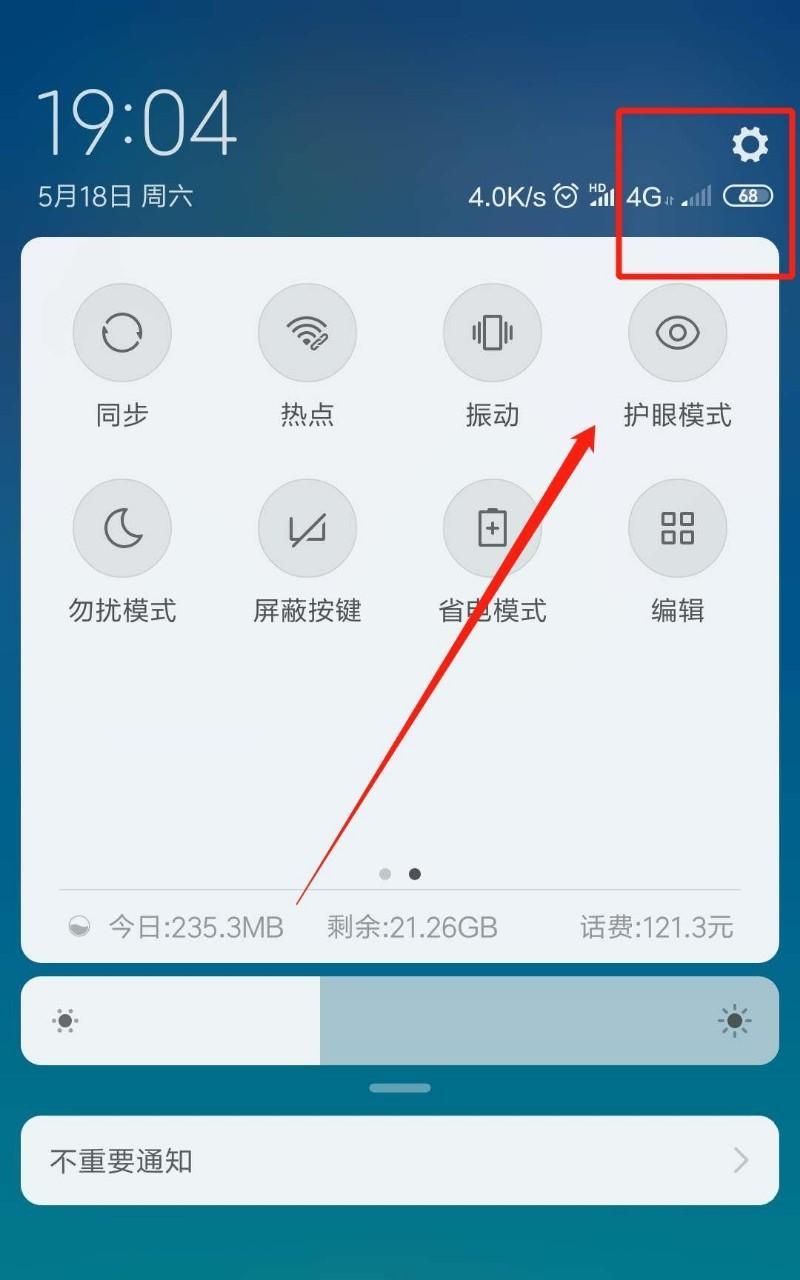
Task: Toggle the 屏蔽按键 button lock tile
Action: point(307,528)
